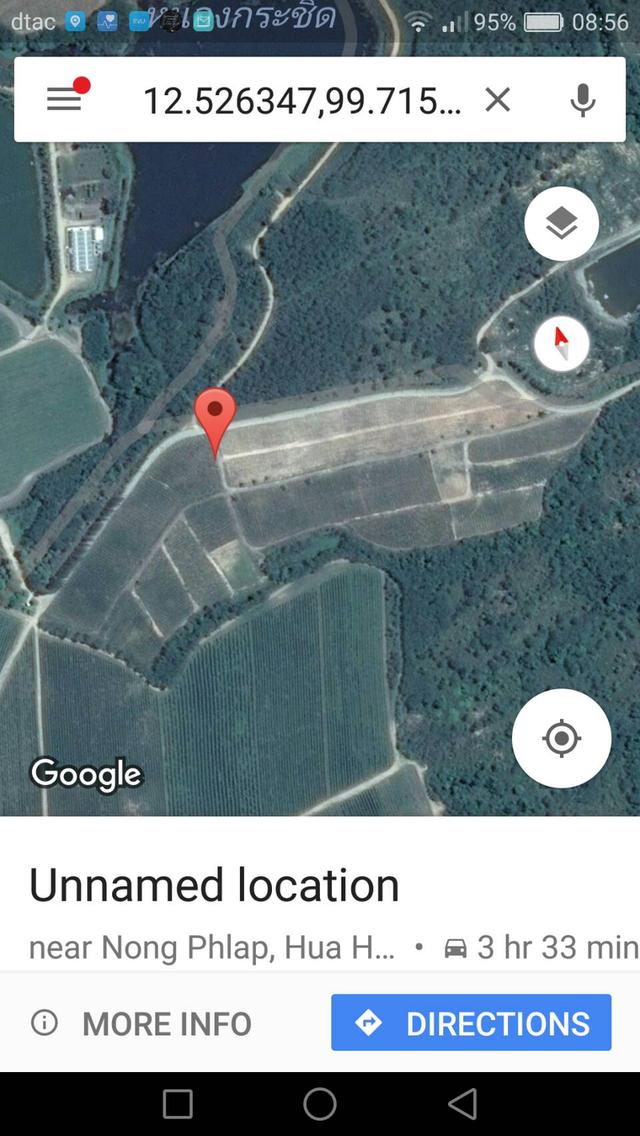
Task: Get DIRECTIONS to this location
Action: coord(471,1023)
